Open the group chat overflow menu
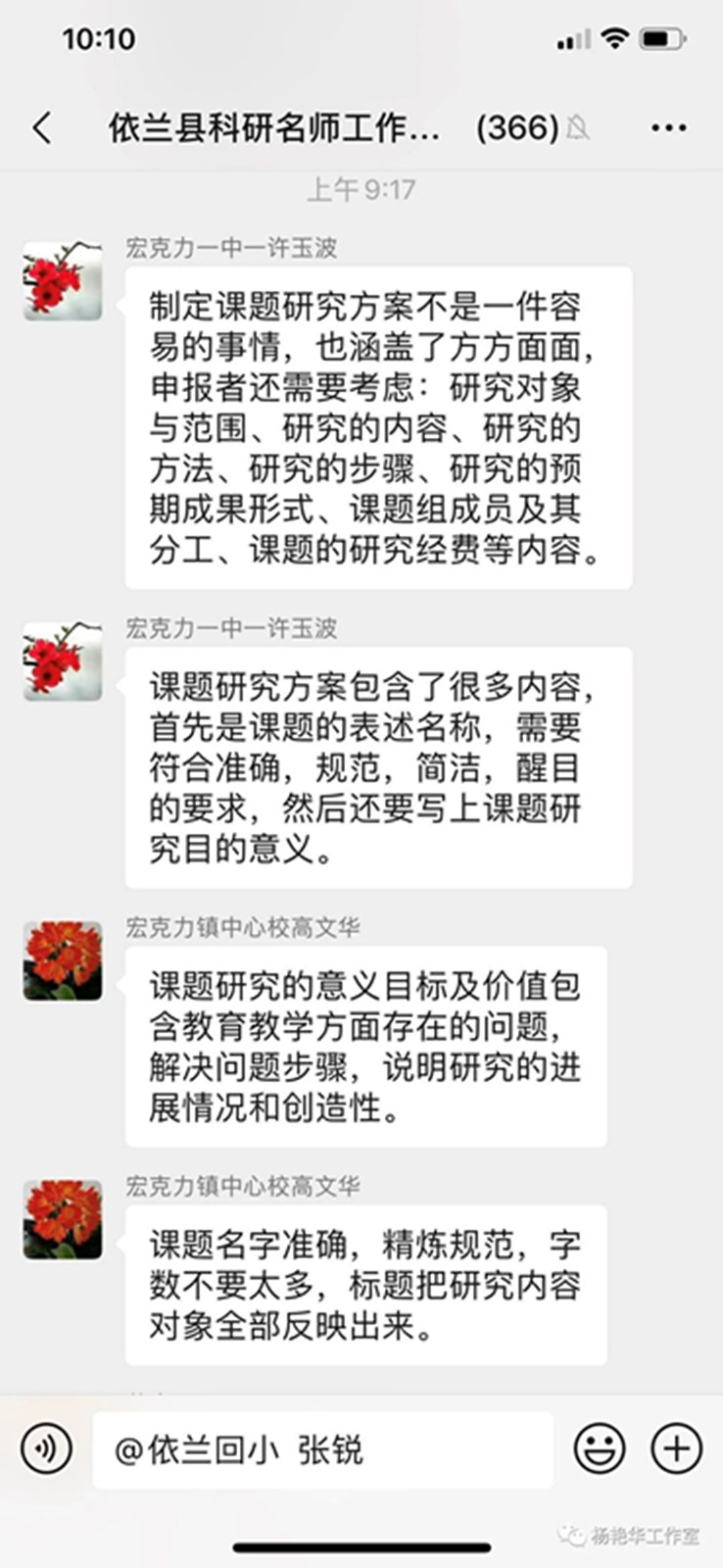Screen dimensions: 723x1568 pos(668,127)
